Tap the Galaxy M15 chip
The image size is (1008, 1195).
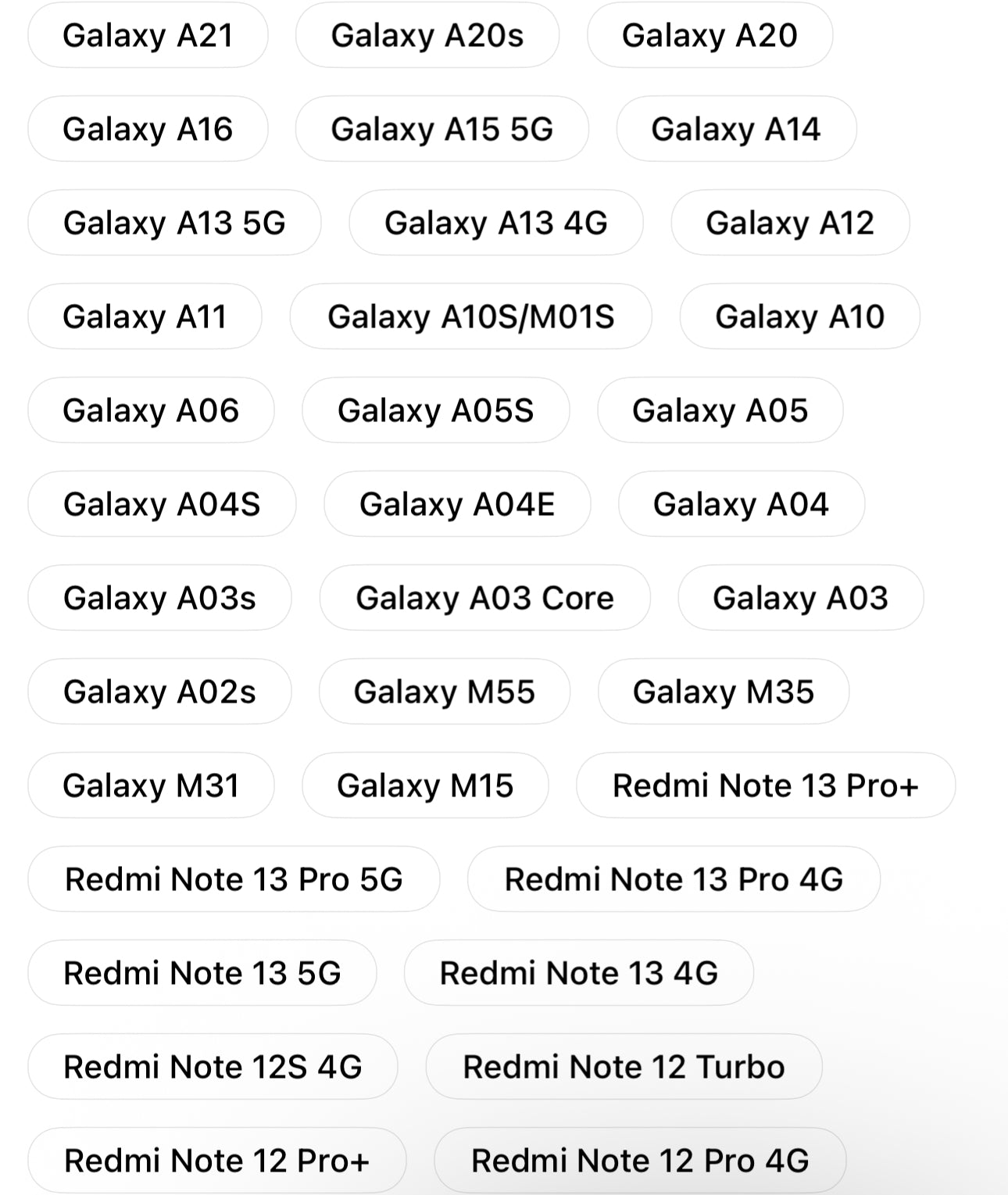click(x=425, y=786)
